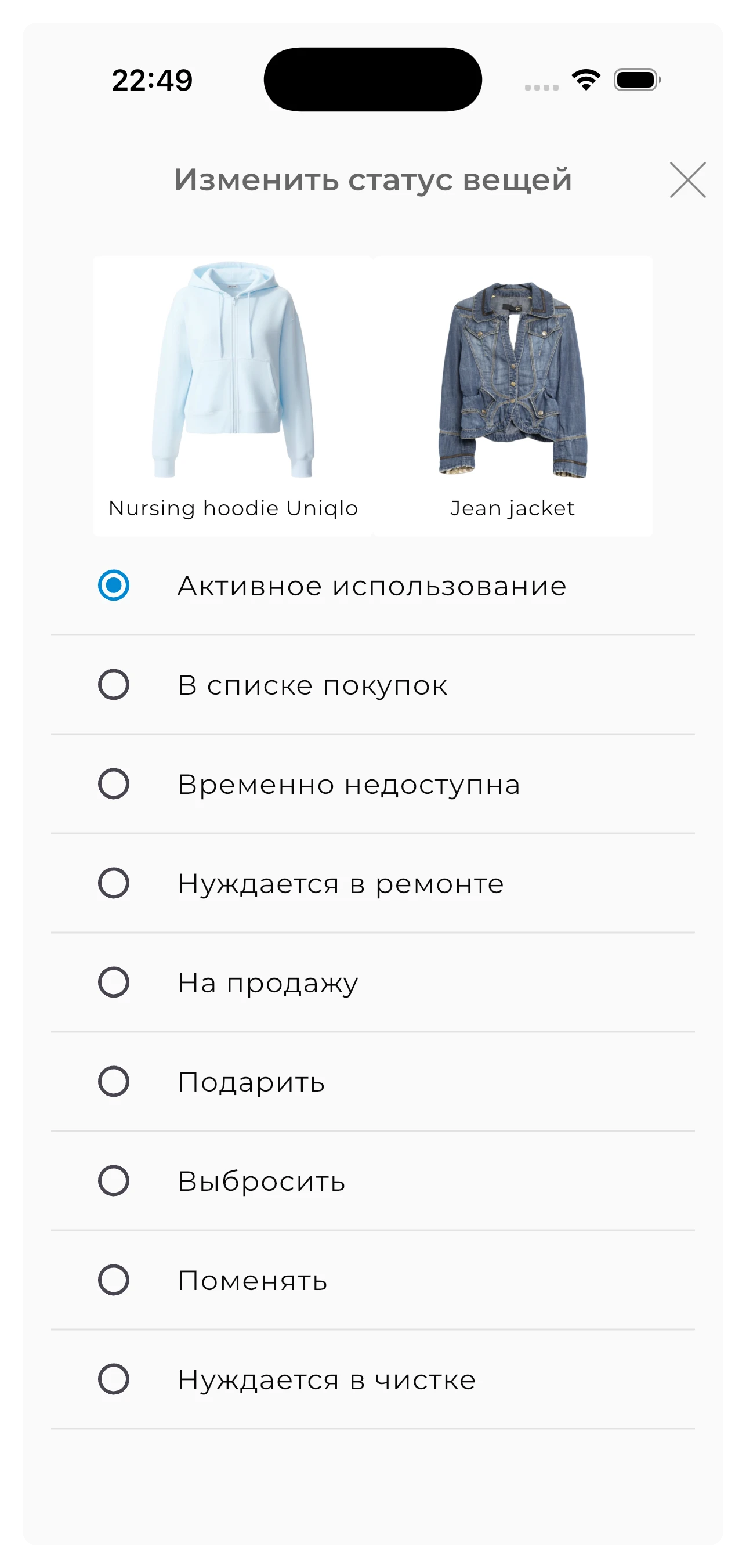Choose the Подарить status
The height and width of the screenshot is (1568, 746).
pos(114,1082)
